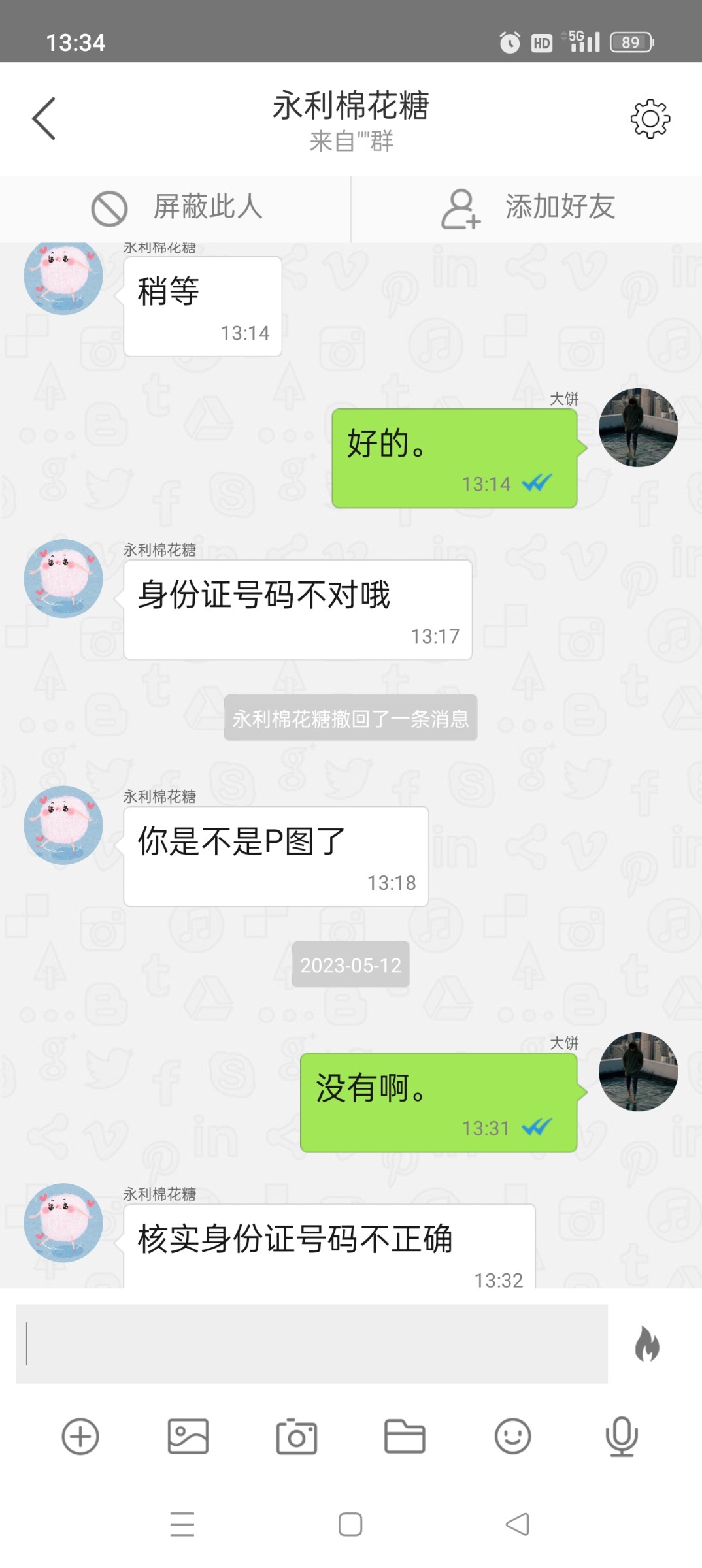
Task: Open 大饼 avatar beside 好的 message
Action: pos(638,428)
